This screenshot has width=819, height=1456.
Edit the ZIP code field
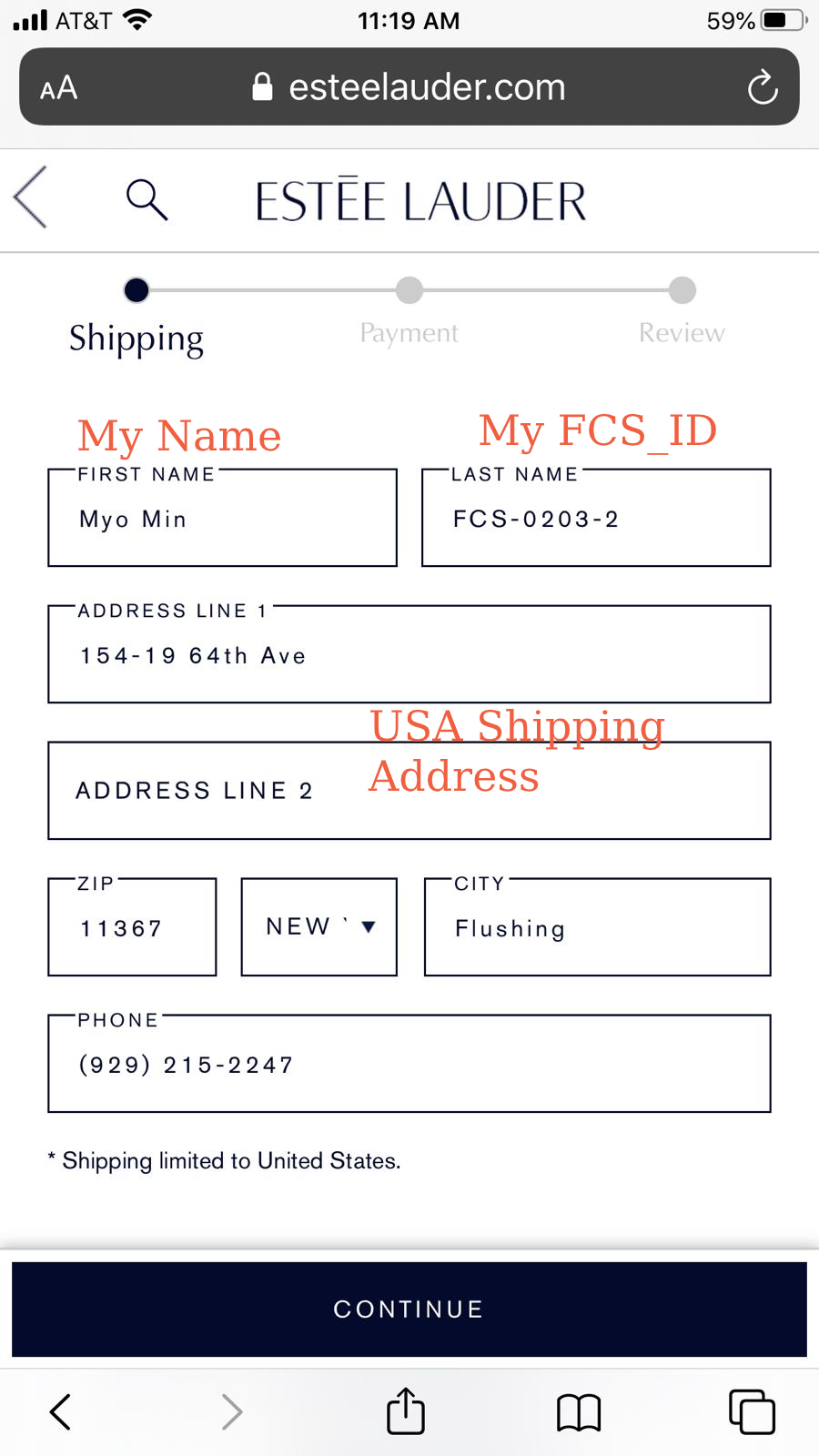point(132,927)
